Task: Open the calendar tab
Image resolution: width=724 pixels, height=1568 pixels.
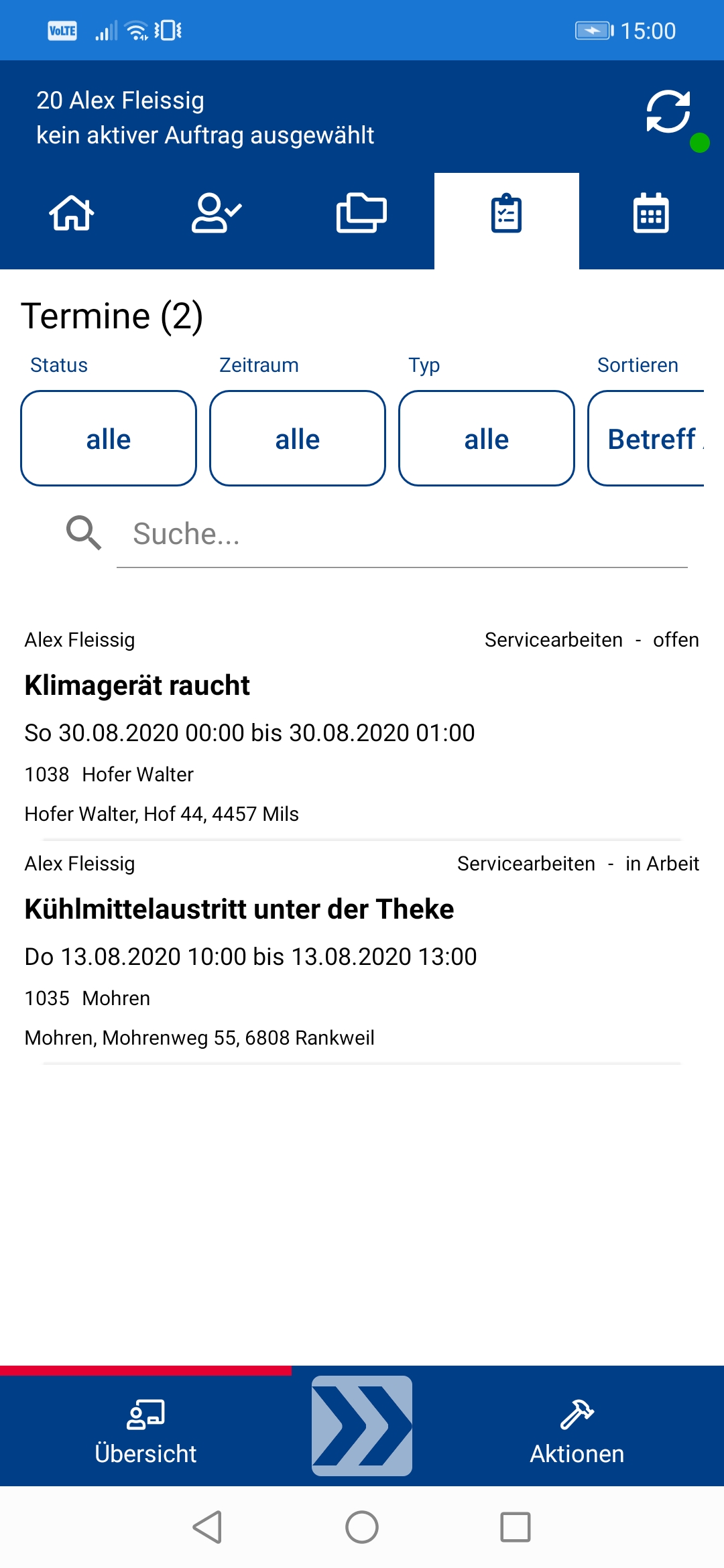Action: [x=651, y=214]
